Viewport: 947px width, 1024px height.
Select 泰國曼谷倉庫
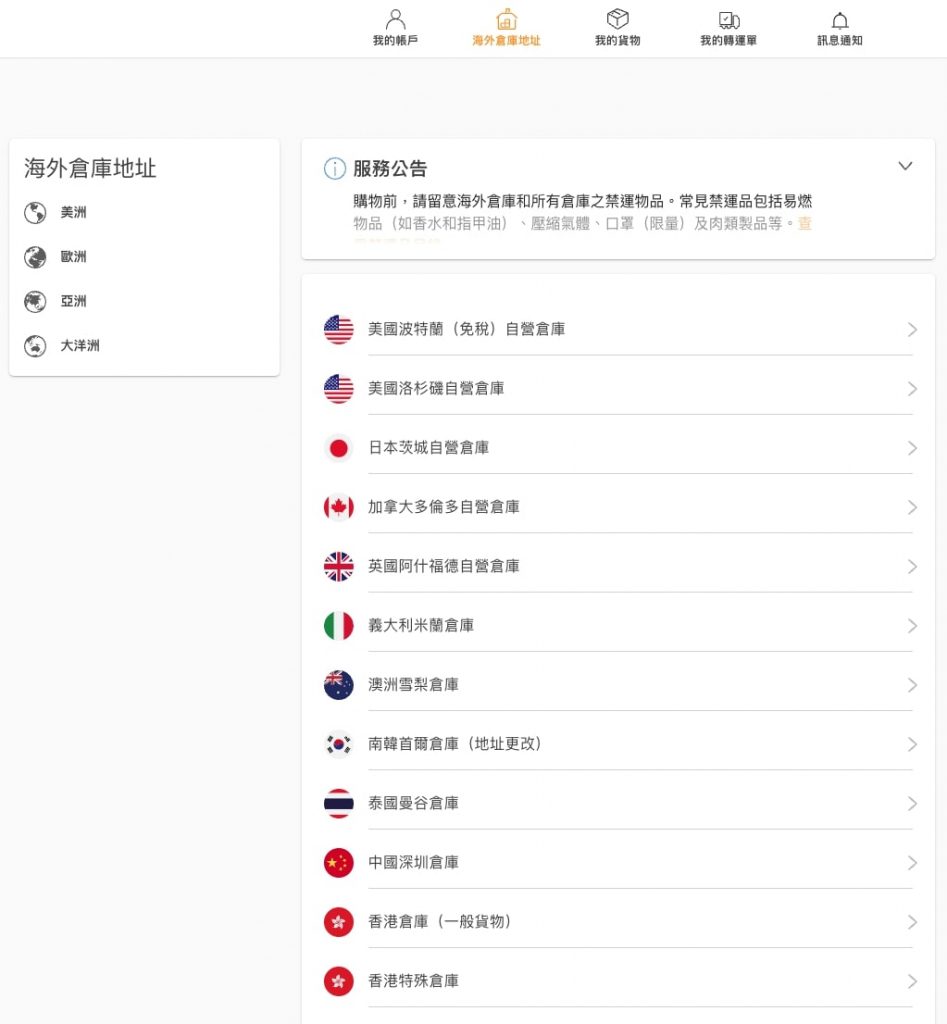point(618,803)
